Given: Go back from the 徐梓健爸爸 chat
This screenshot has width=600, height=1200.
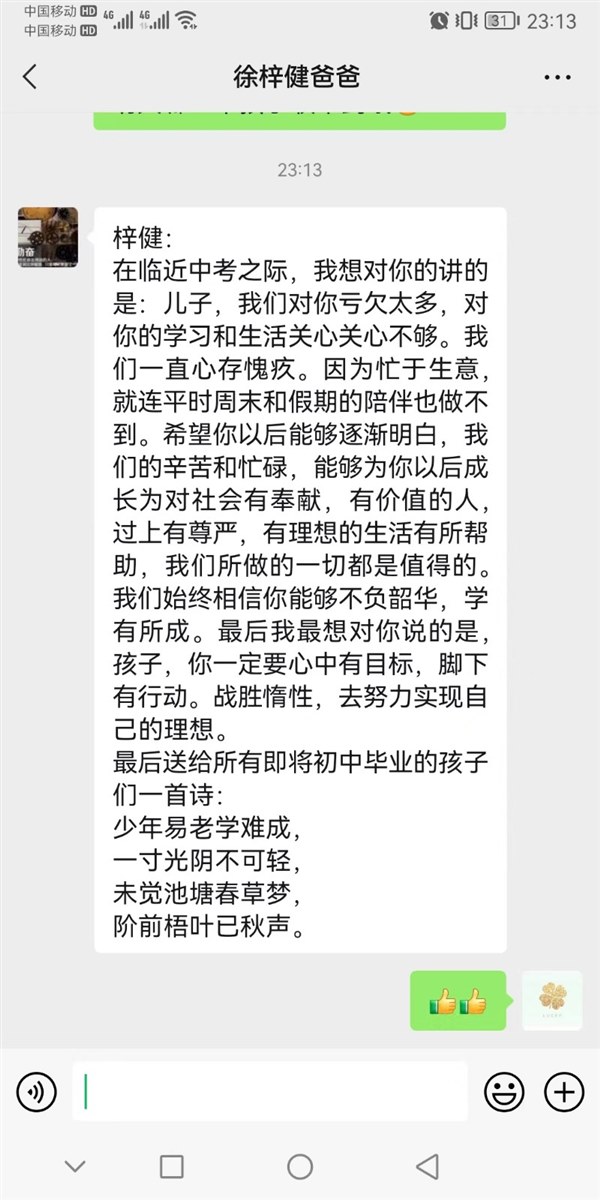Looking at the screenshot, I should point(30,77).
